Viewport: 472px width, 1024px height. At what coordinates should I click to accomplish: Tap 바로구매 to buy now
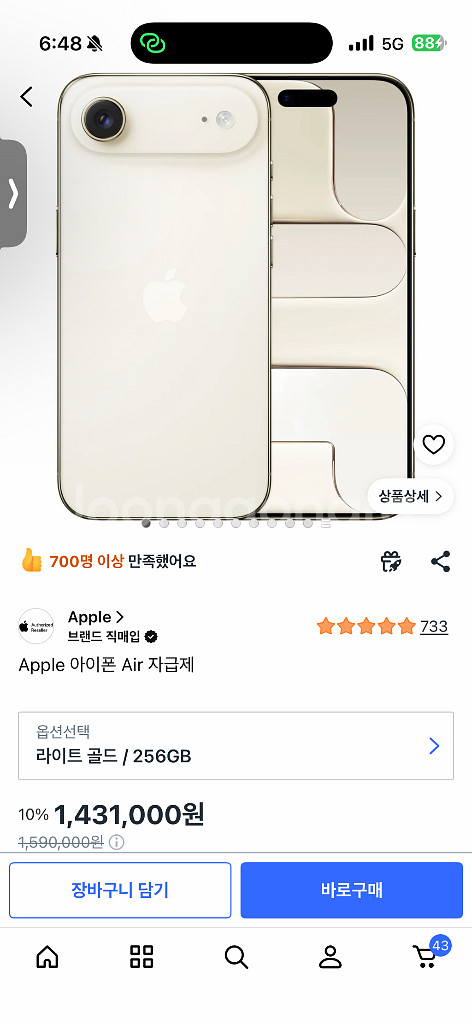pos(351,890)
